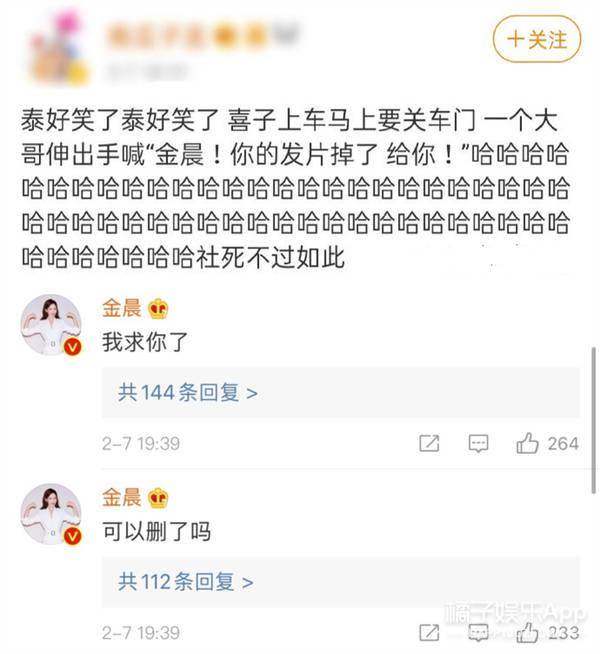The image size is (600, 654).
Task: Reply to the comment 我求你了
Action: [479, 443]
